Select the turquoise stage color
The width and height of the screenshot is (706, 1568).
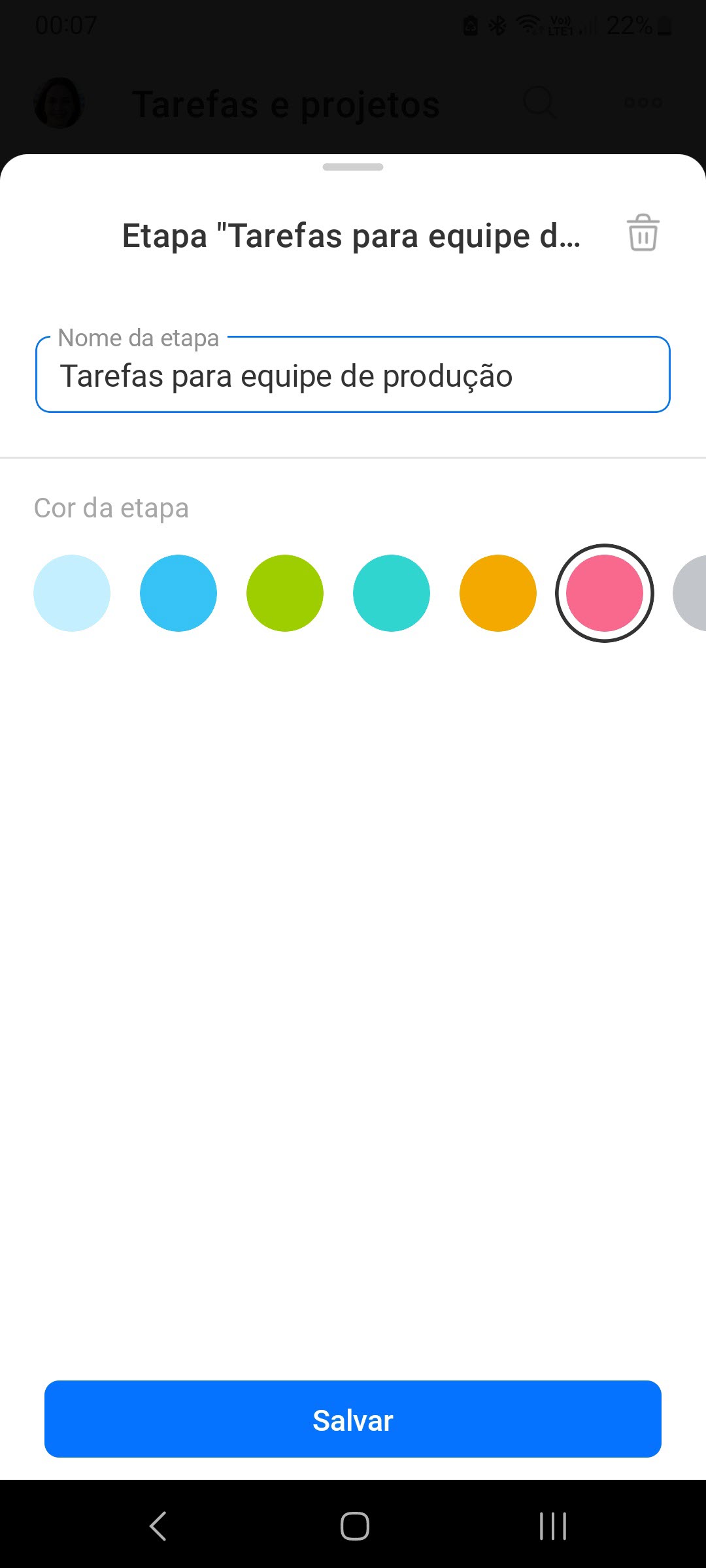pyautogui.click(x=392, y=593)
